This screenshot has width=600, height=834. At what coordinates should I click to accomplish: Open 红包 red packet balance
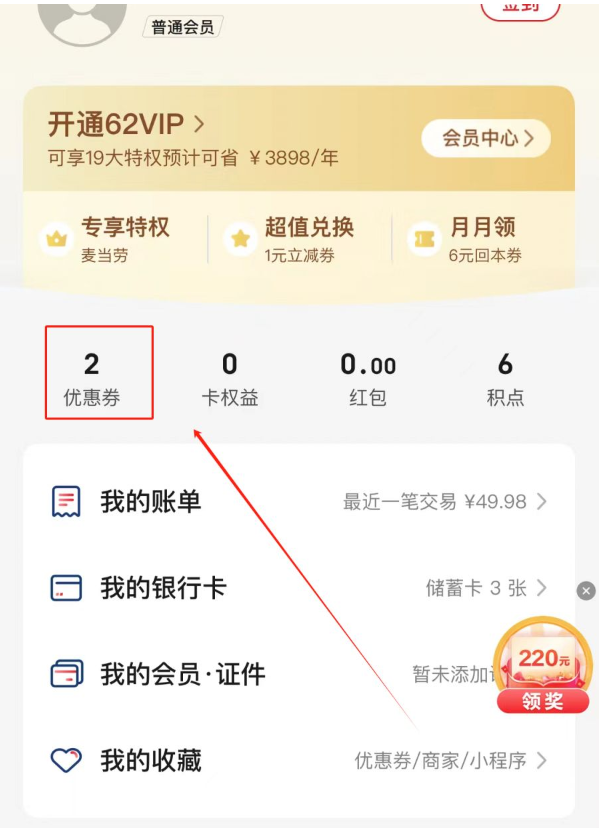click(x=368, y=378)
